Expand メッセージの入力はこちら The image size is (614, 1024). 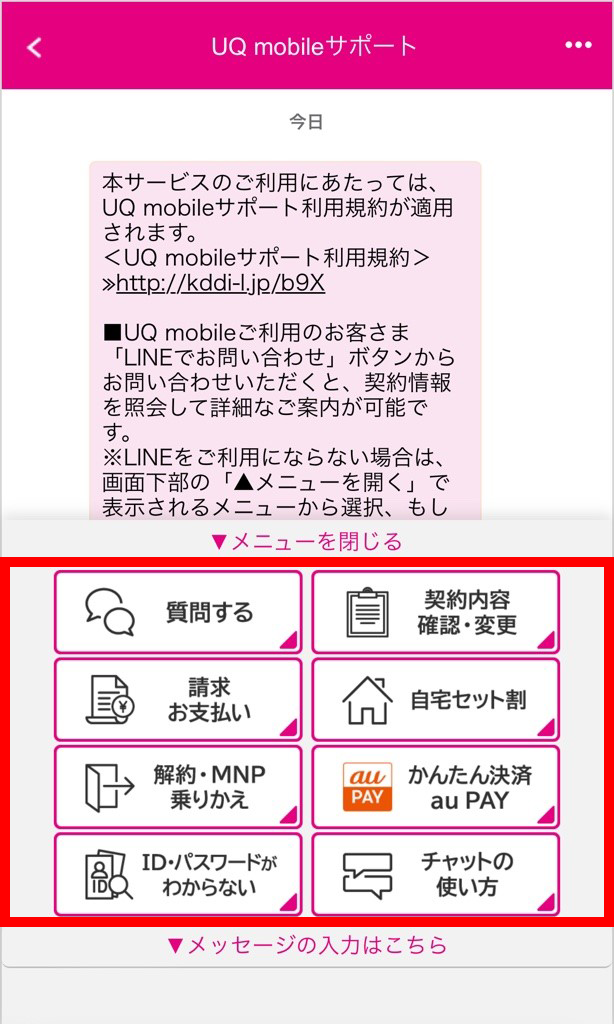pyautogui.click(x=306, y=945)
